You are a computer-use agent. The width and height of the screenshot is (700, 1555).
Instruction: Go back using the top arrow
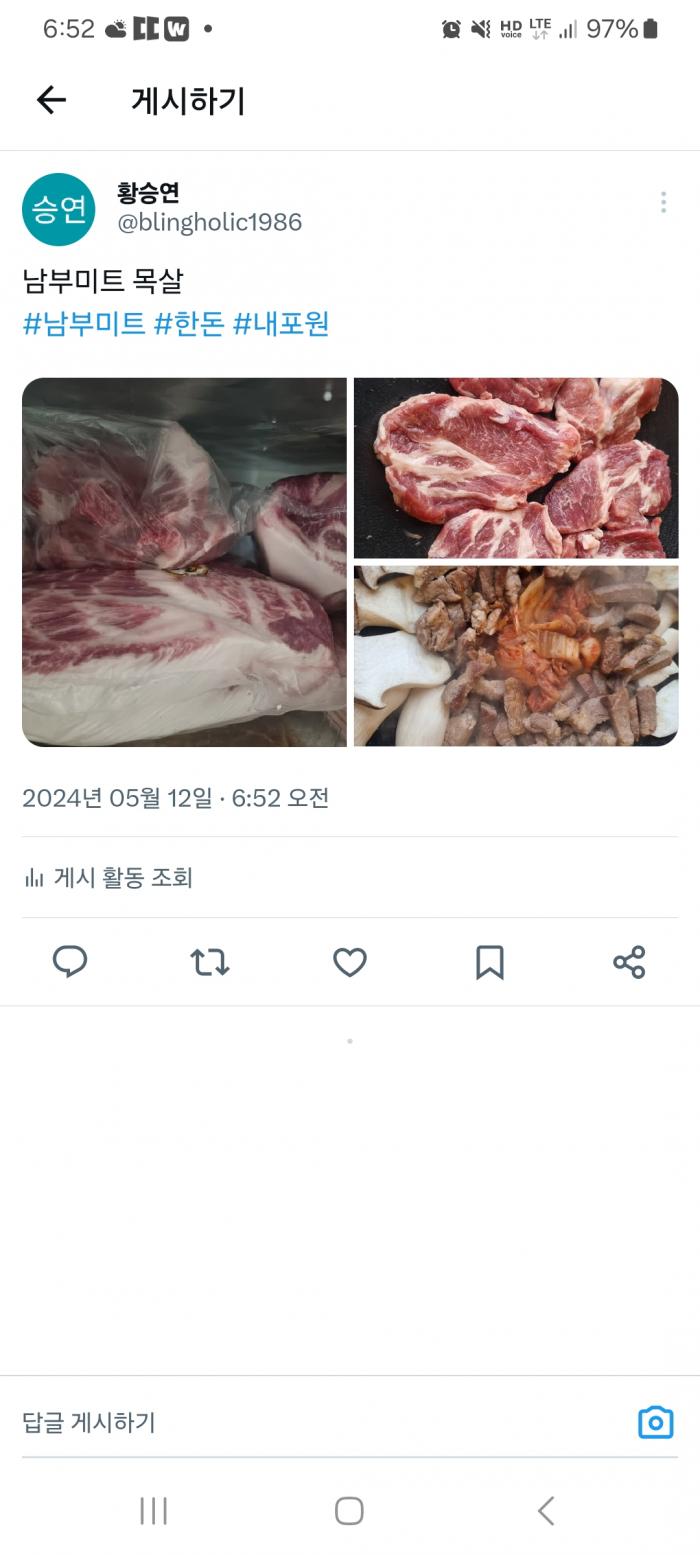pos(51,100)
